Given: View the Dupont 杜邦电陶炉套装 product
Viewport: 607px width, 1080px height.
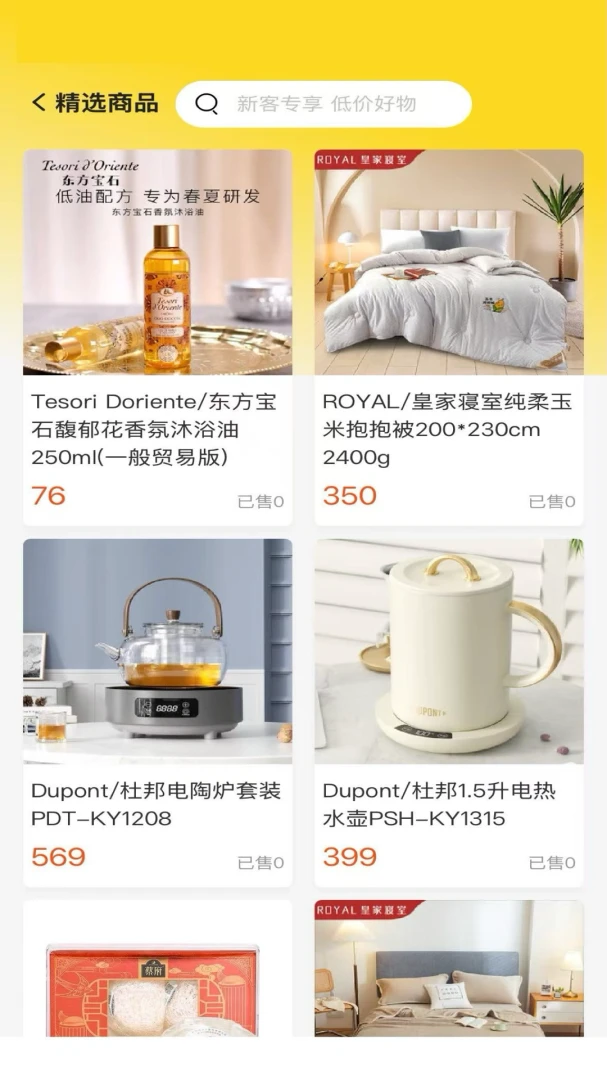Looking at the screenshot, I should [x=158, y=713].
